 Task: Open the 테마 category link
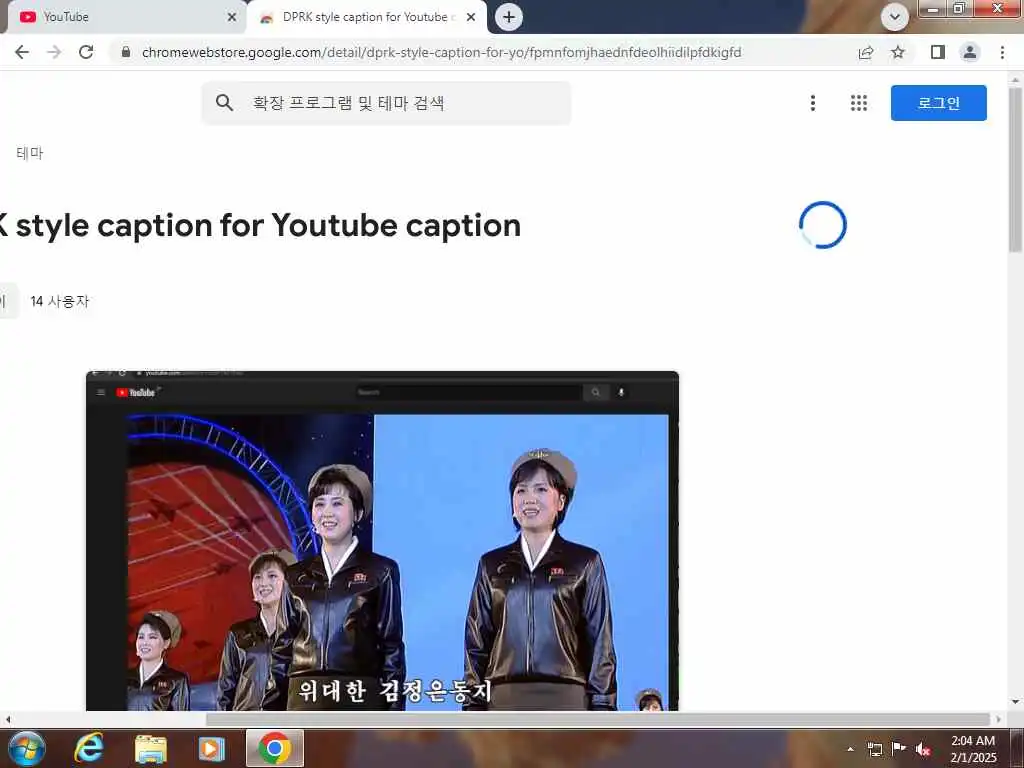29,153
